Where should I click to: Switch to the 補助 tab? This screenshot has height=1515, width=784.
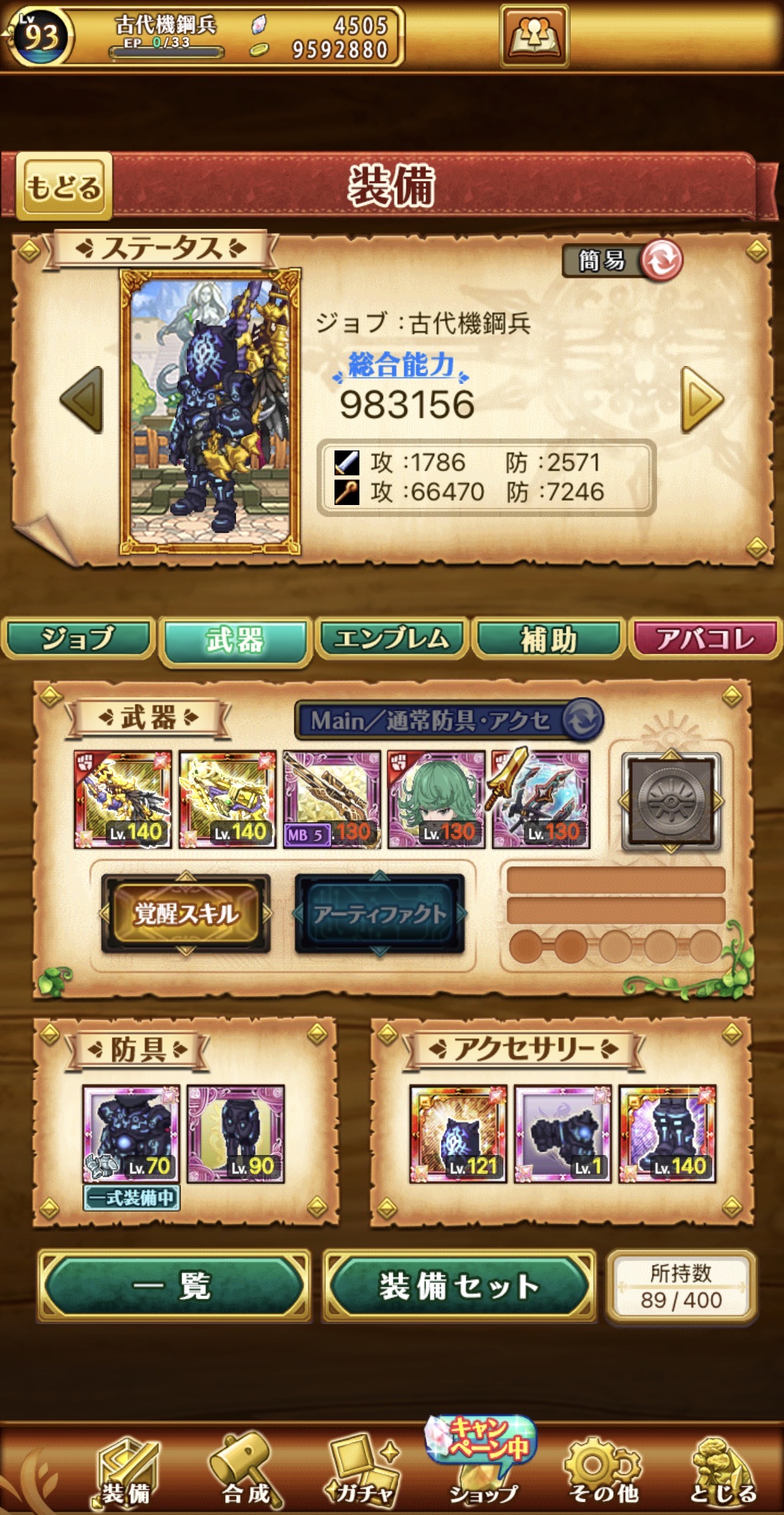(x=549, y=639)
